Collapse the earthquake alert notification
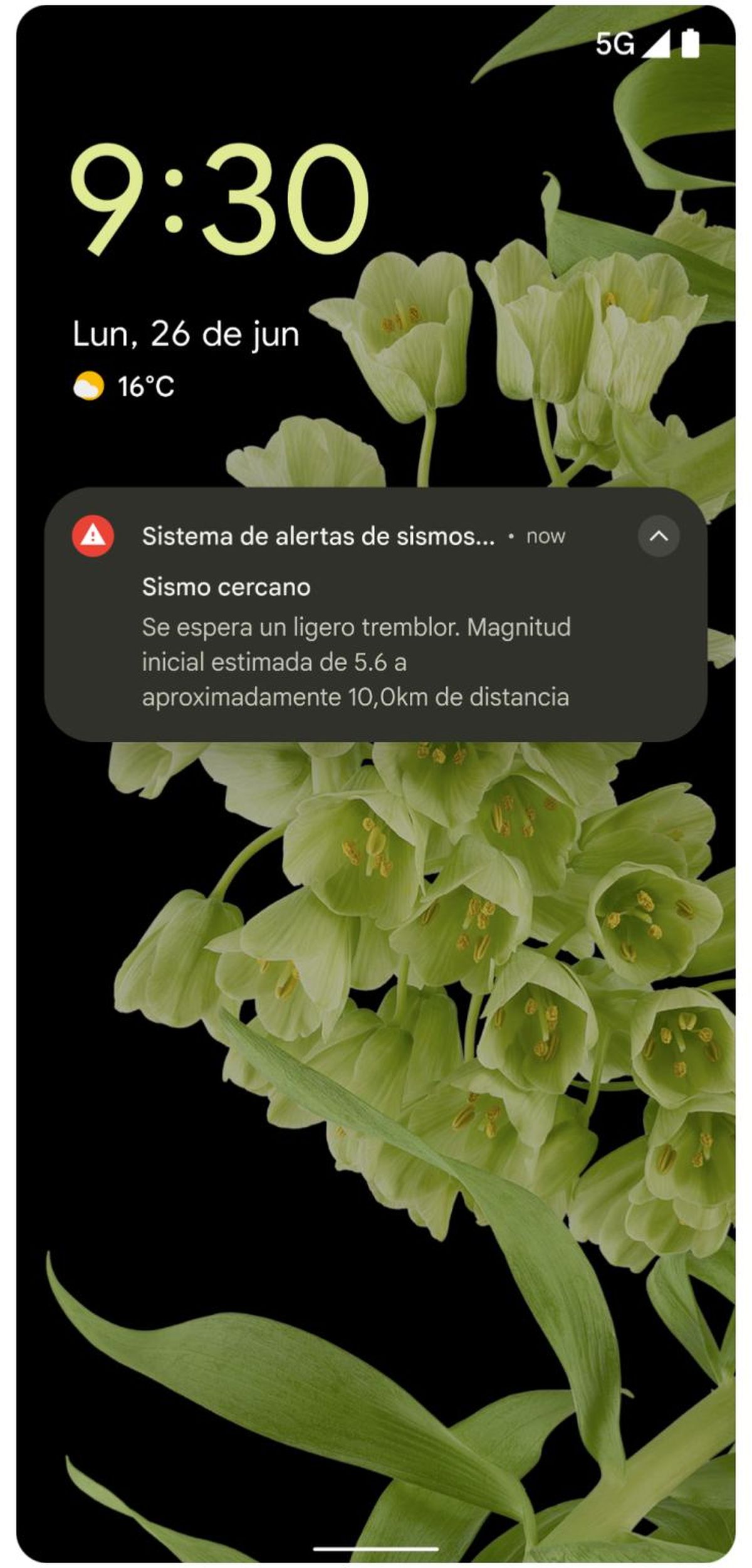Viewport: 752px width, 1568px height. coord(658,536)
